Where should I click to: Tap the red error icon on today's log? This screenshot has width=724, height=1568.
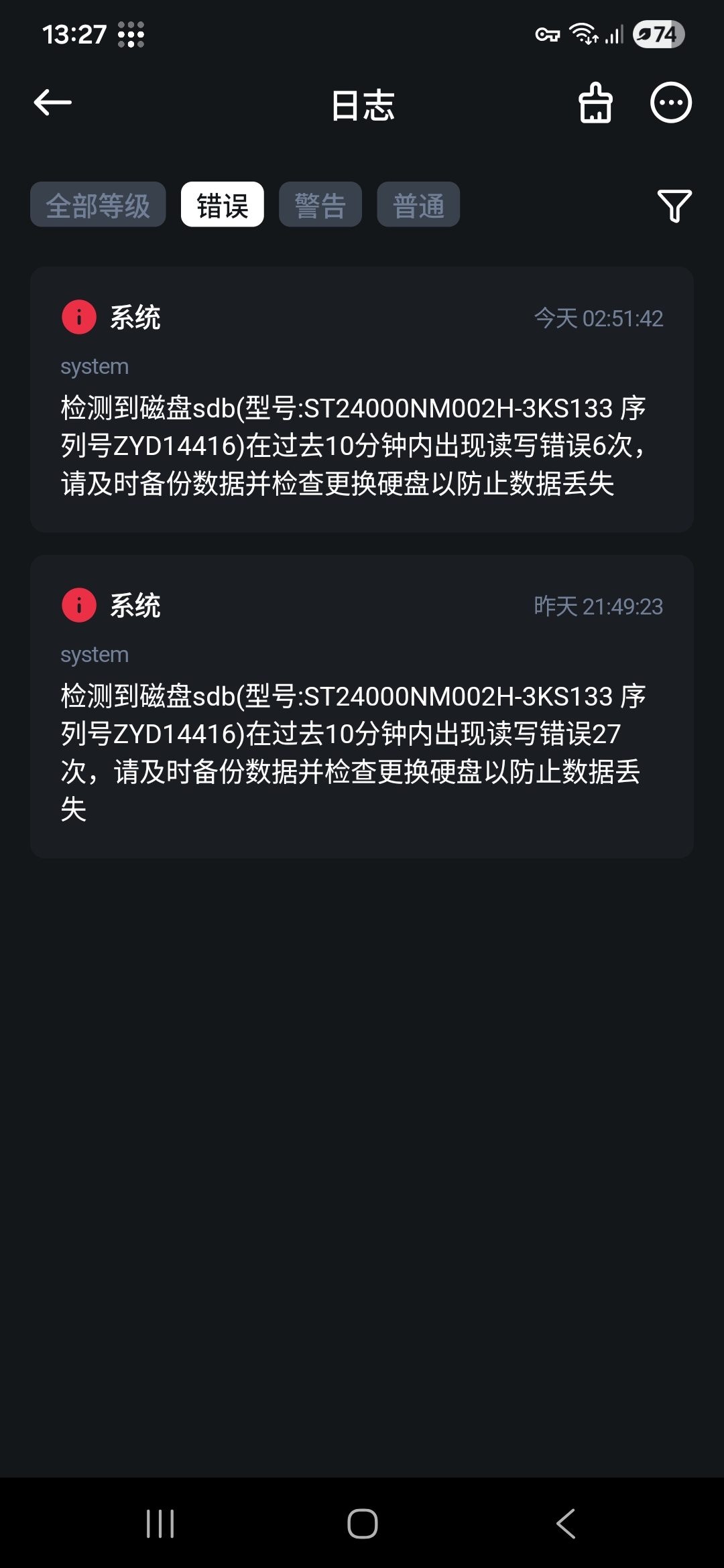tap(78, 319)
